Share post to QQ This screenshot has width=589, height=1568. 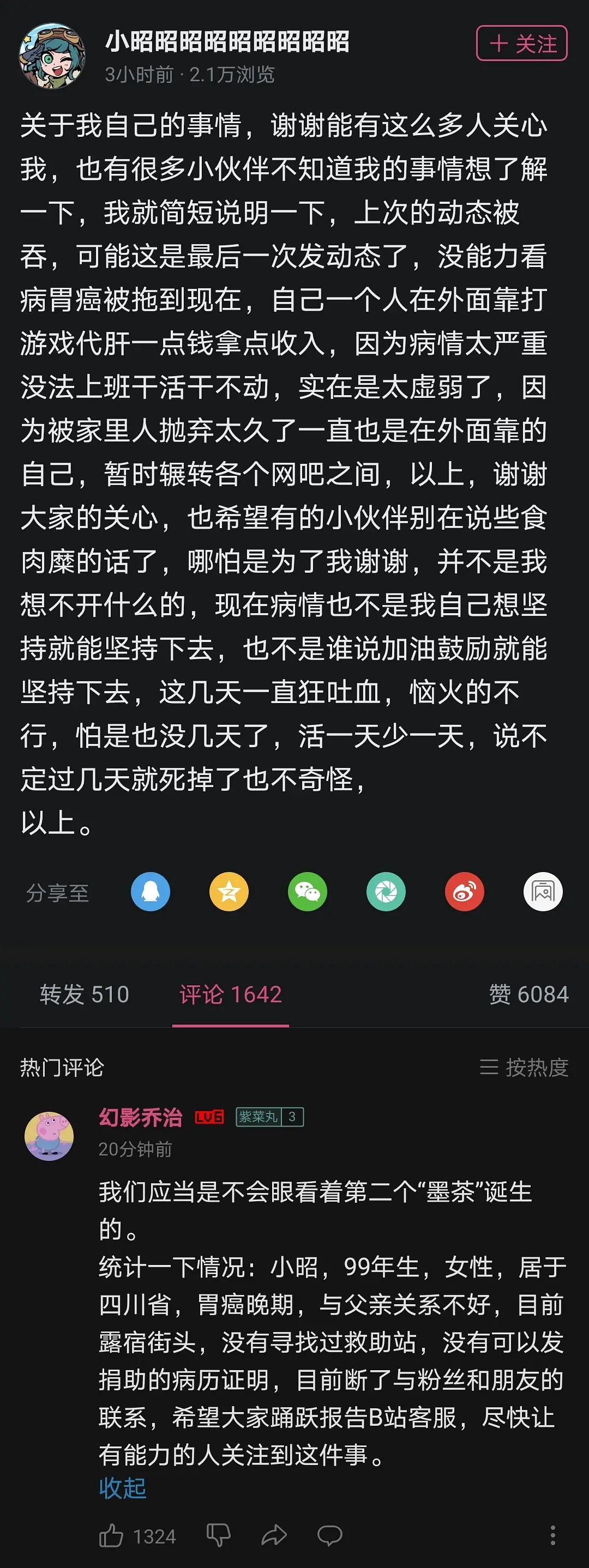pos(151,892)
